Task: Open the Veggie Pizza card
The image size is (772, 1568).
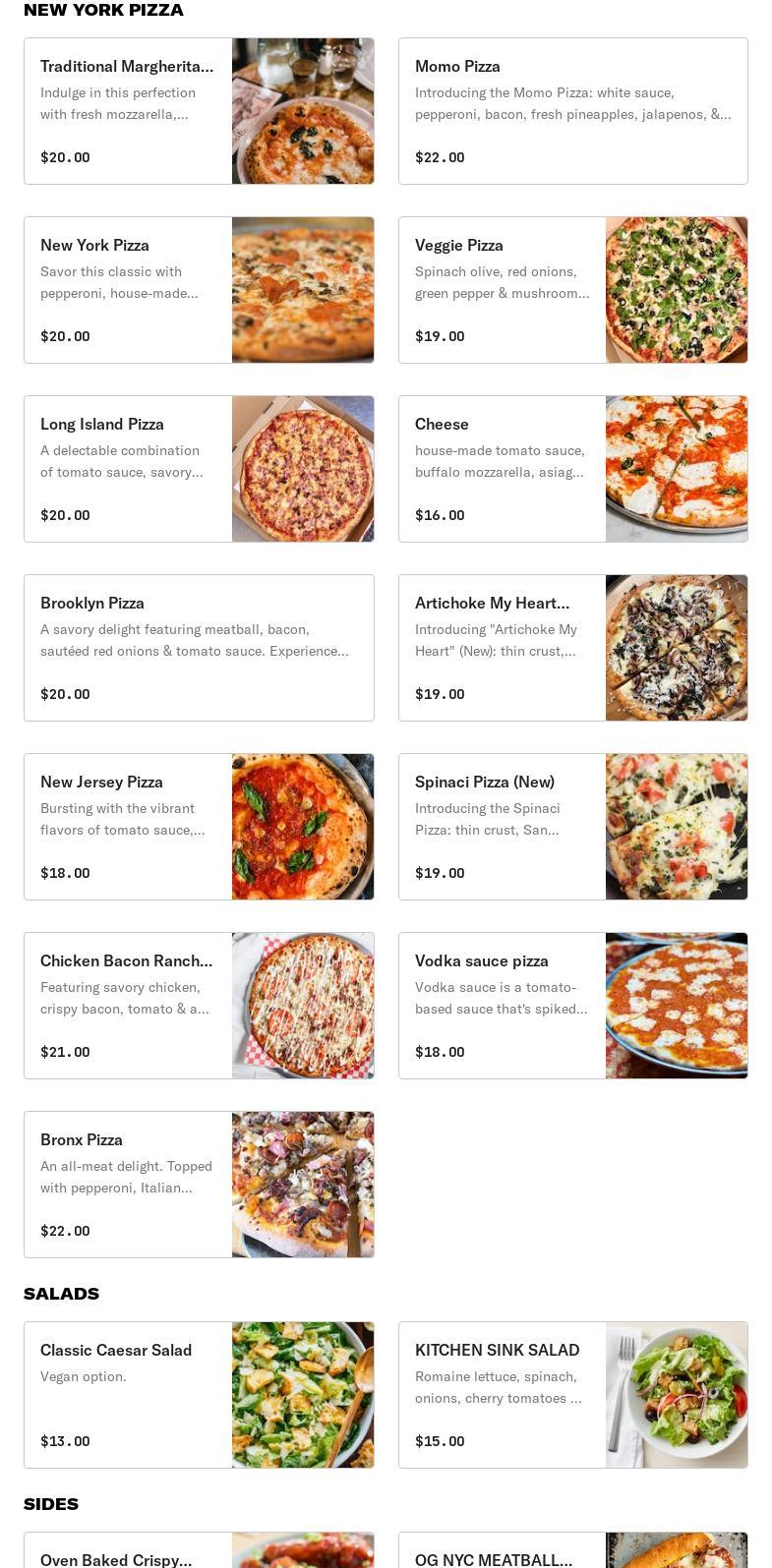Action: pyautogui.click(x=572, y=290)
